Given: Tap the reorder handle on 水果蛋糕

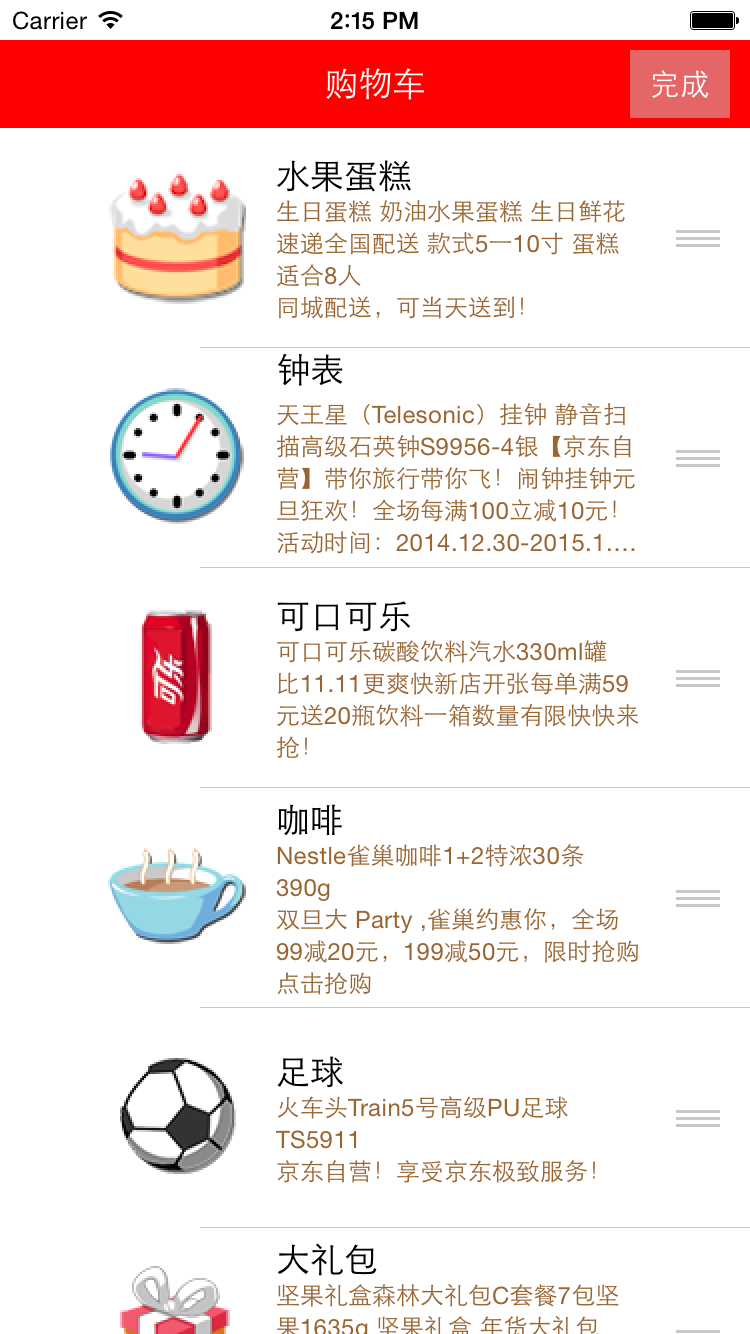Looking at the screenshot, I should [697, 238].
